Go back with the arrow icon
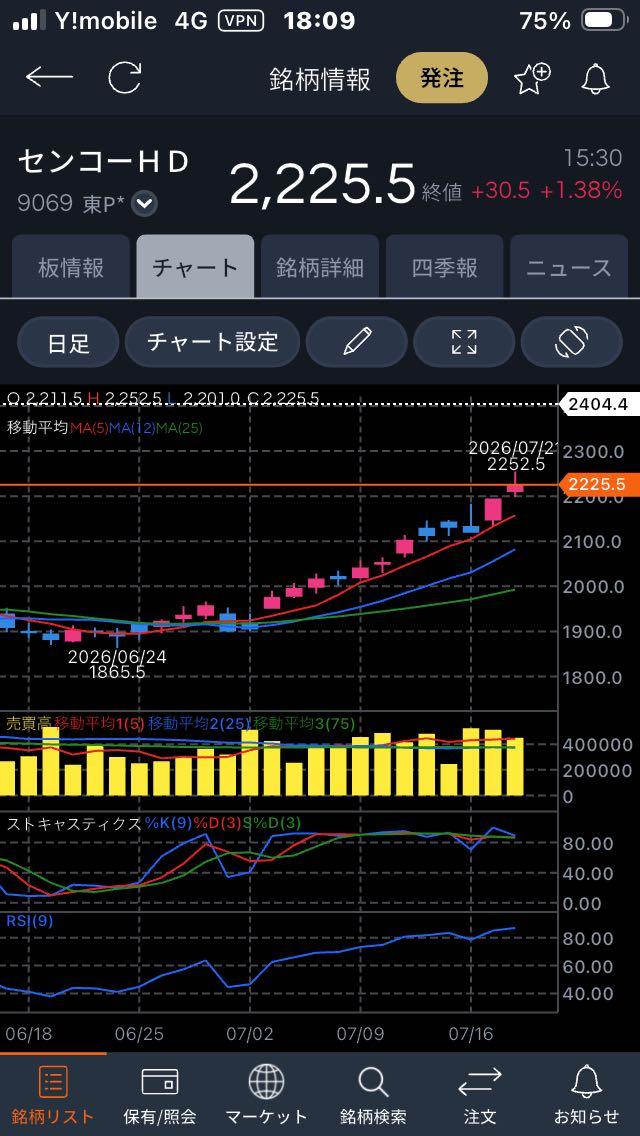The height and width of the screenshot is (1136, 640). pyautogui.click(x=49, y=78)
